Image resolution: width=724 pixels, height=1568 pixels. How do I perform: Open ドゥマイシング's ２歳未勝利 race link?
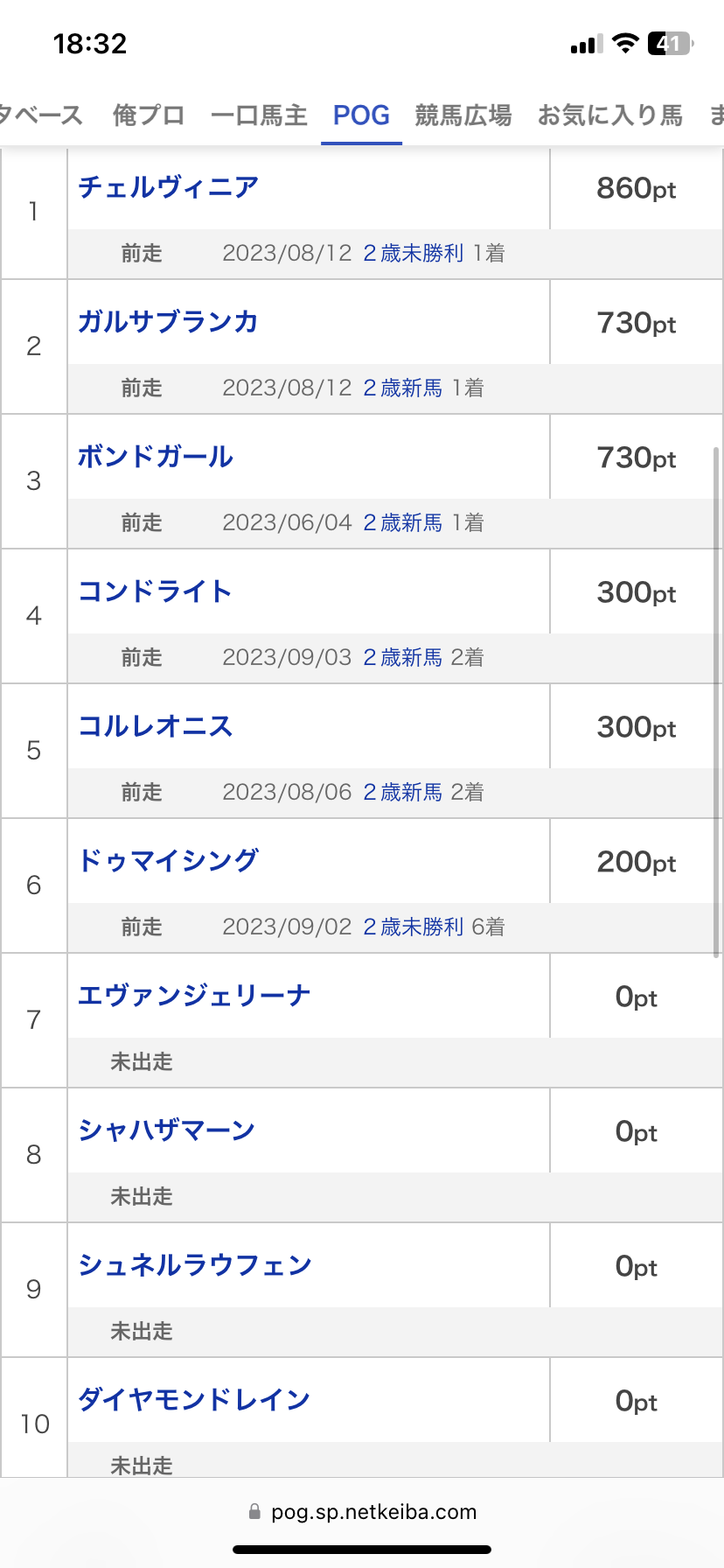(x=413, y=927)
